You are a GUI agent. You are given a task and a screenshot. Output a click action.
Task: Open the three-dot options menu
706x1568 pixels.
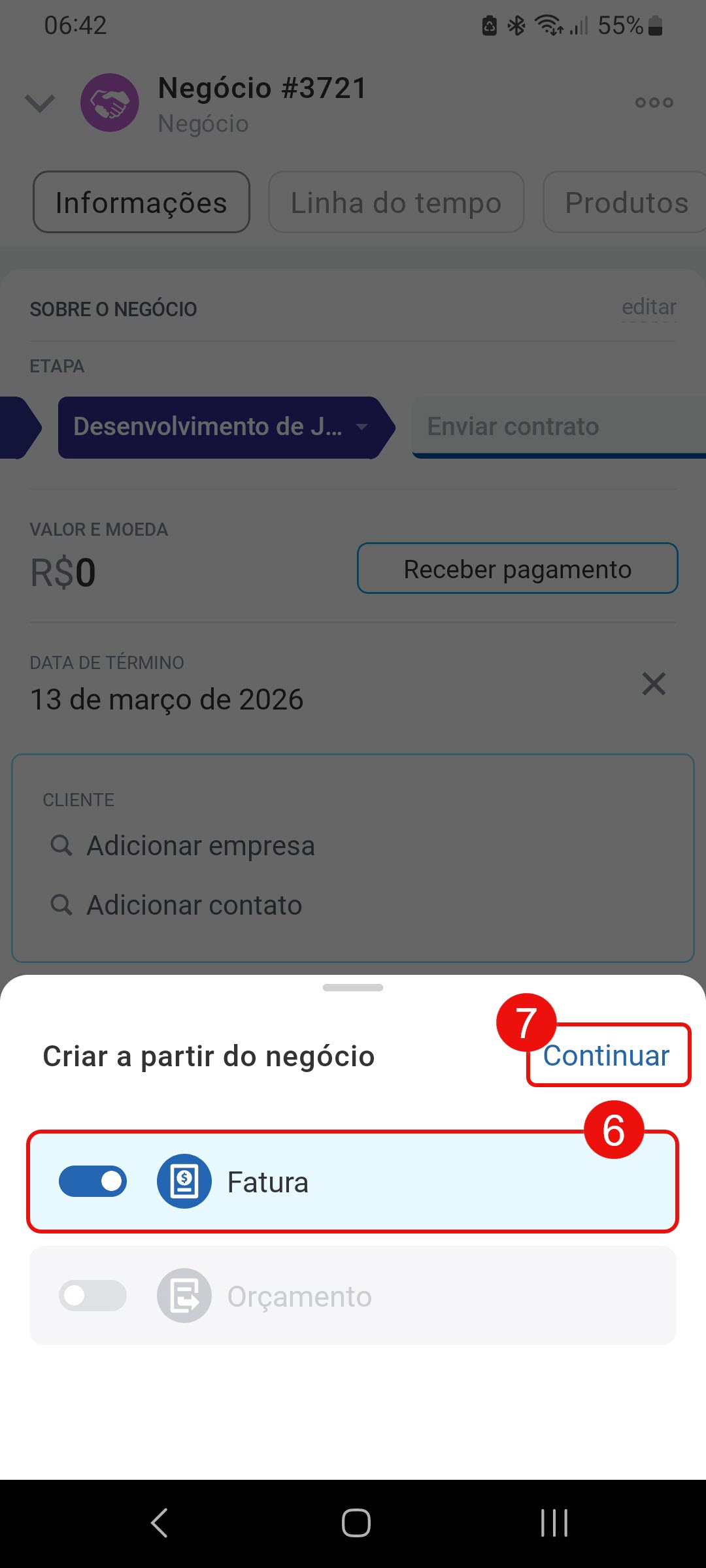(654, 103)
